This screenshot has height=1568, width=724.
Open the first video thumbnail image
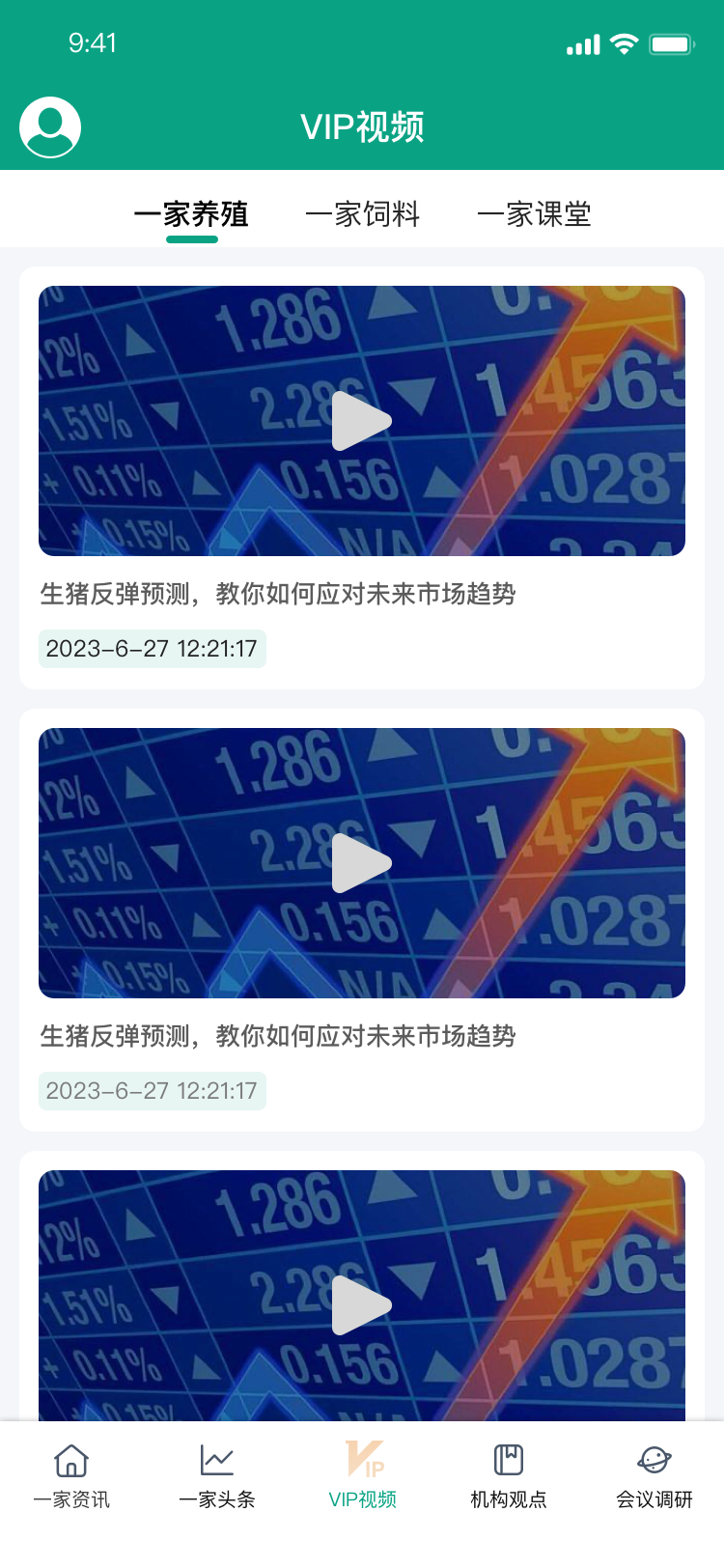(x=363, y=421)
